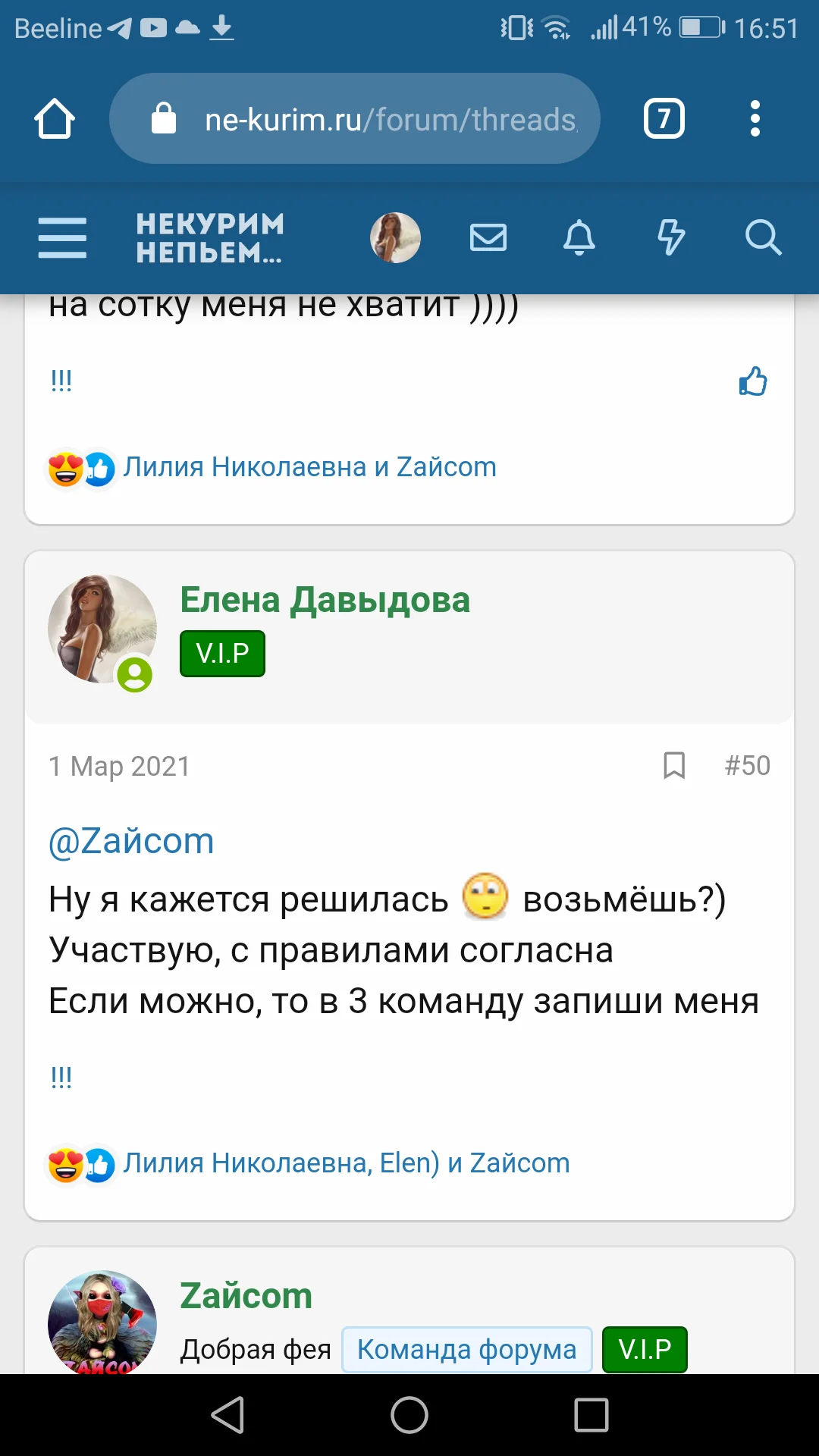Tap the lightning quick-navigation icon

(670, 237)
